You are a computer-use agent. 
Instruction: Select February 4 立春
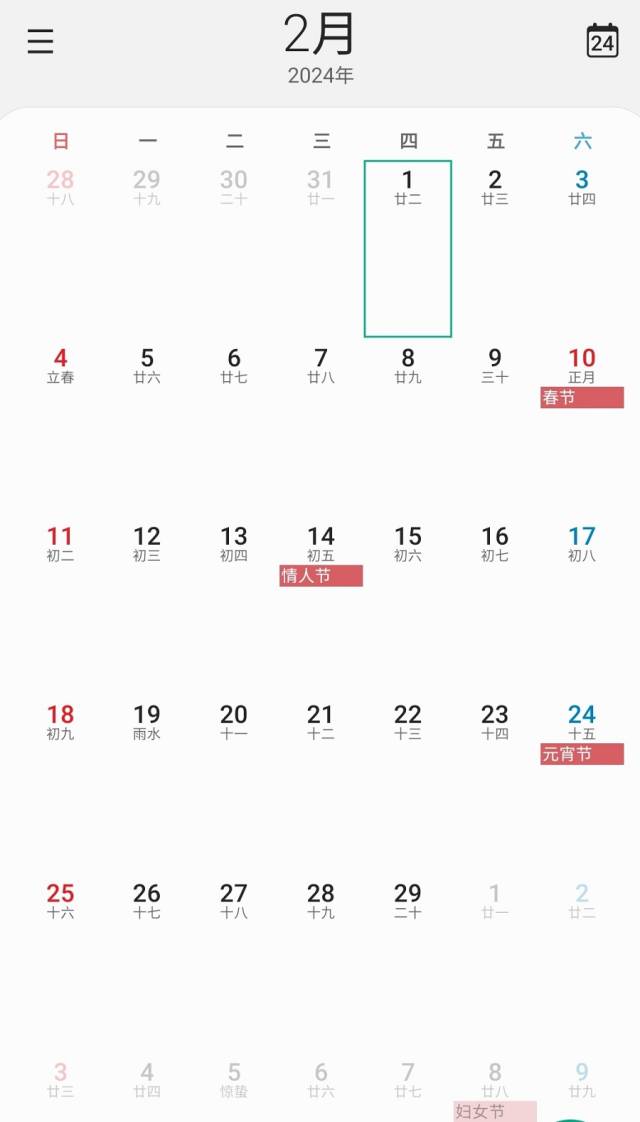coord(60,366)
